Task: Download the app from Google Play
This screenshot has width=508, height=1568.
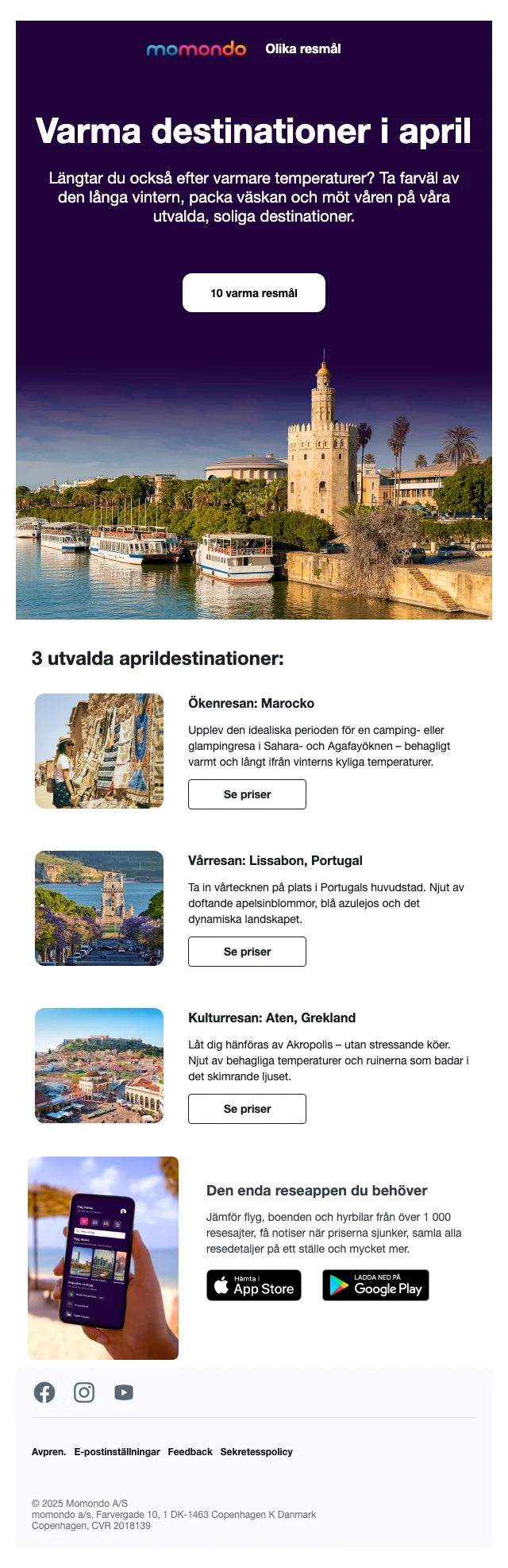Action: tap(375, 1285)
